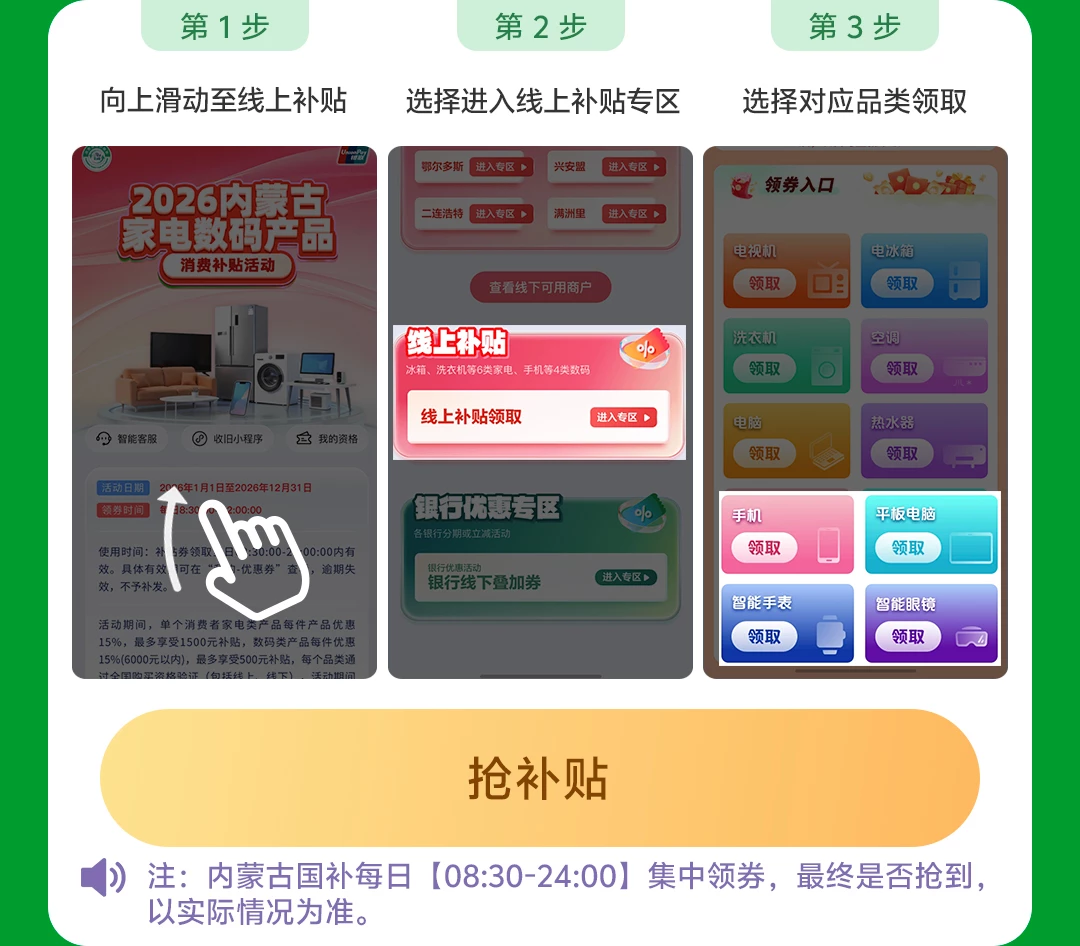Tap the 抢补贴 button

[x=539, y=778]
